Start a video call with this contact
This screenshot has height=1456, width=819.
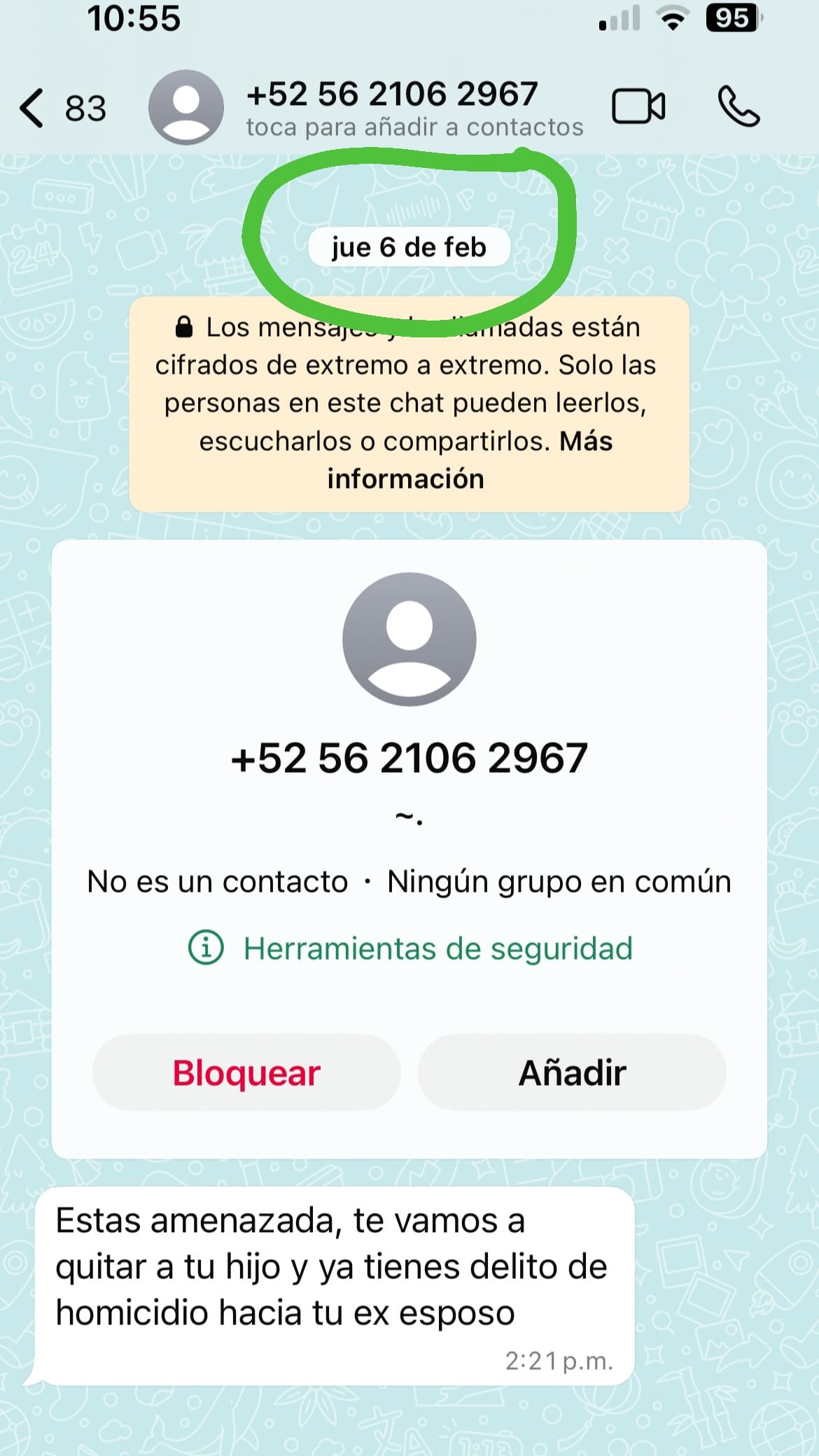[638, 106]
